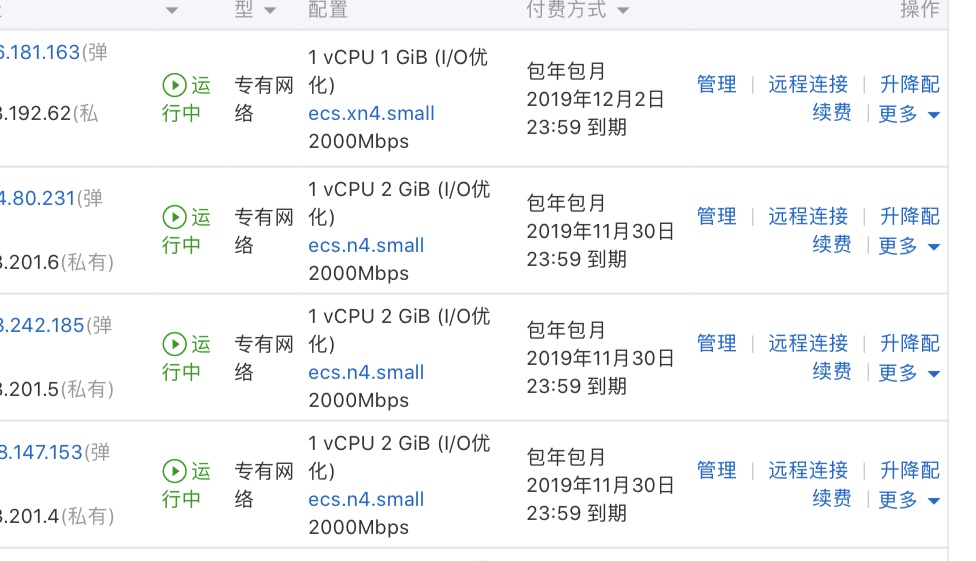Tap 续费 for the instance ending 181.163
This screenshot has width=976, height=561.
point(831,113)
